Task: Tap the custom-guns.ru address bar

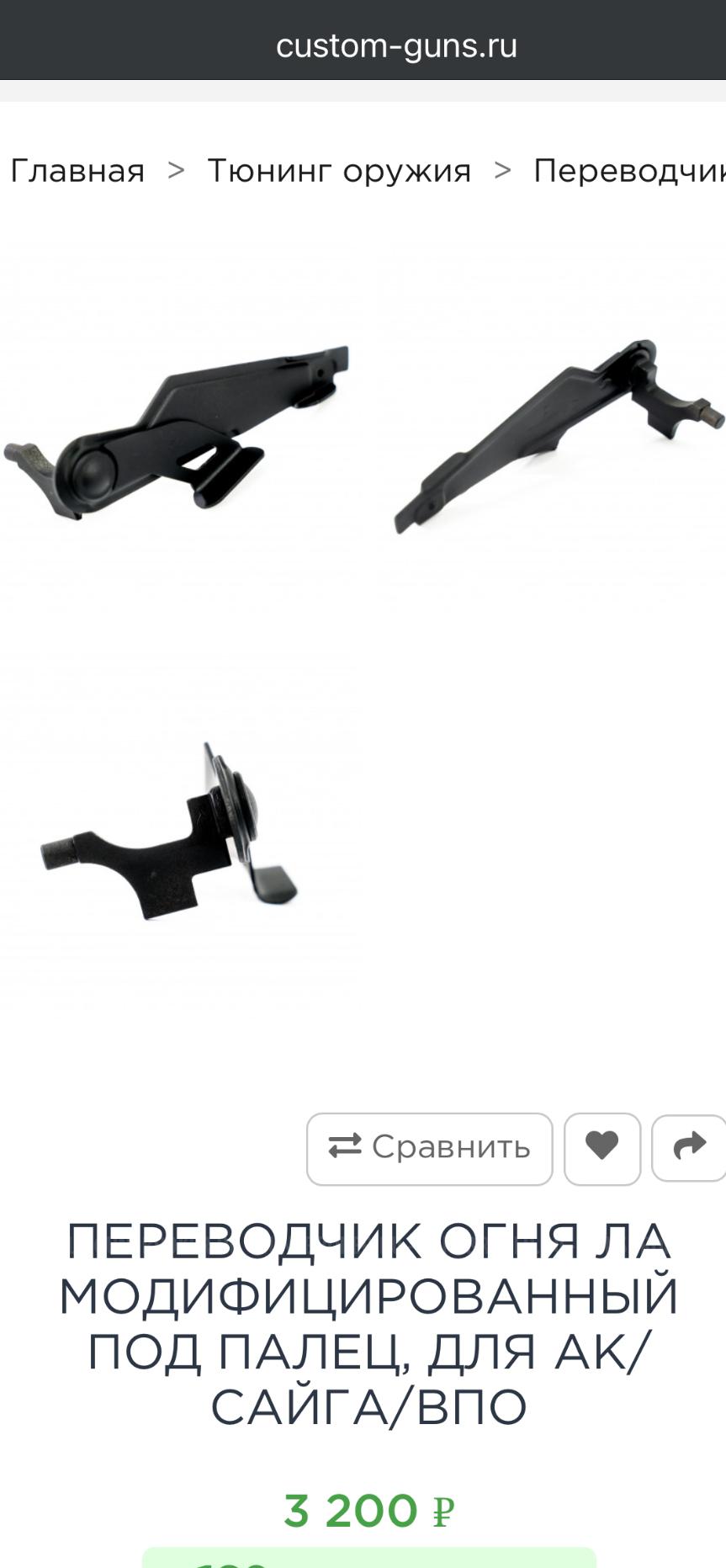Action: (x=396, y=45)
